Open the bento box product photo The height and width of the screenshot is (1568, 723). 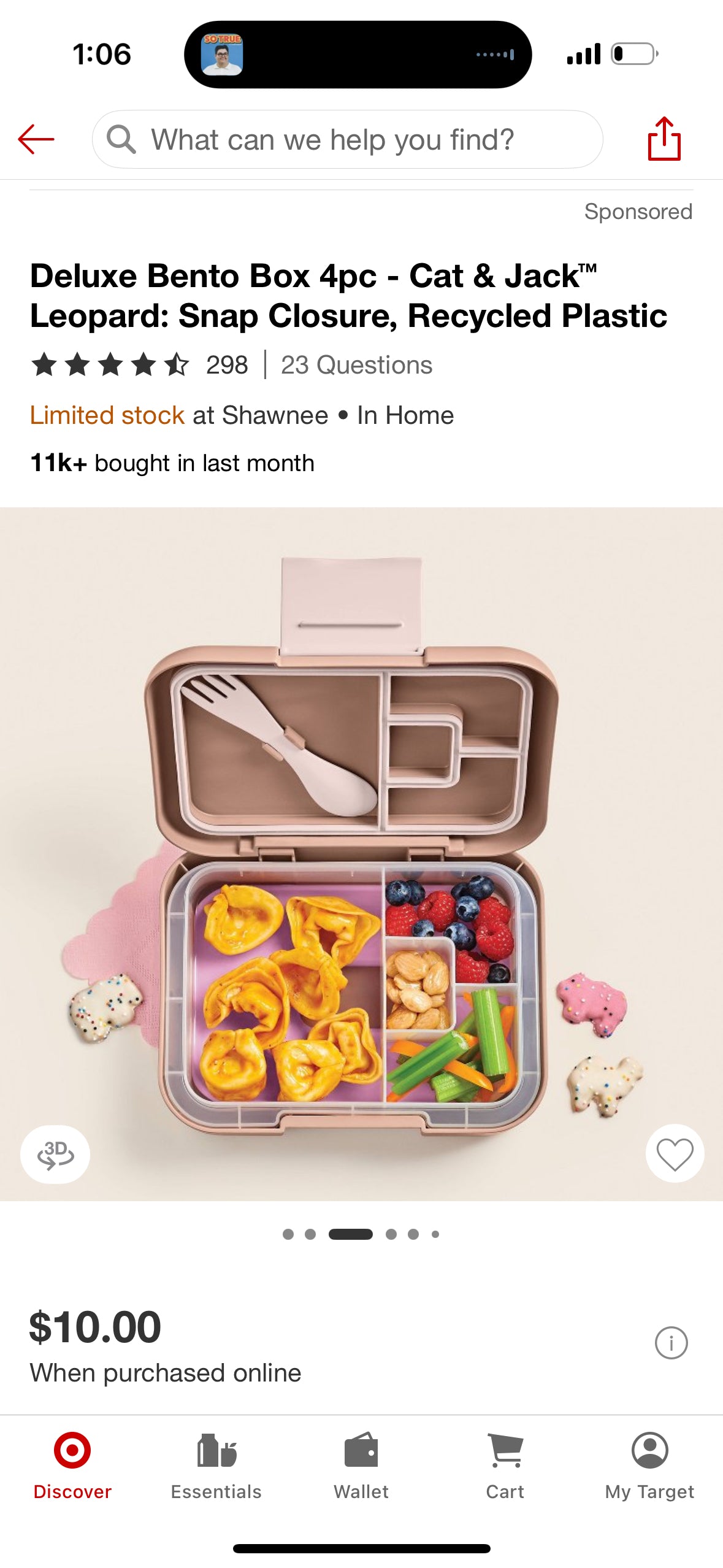[361, 853]
